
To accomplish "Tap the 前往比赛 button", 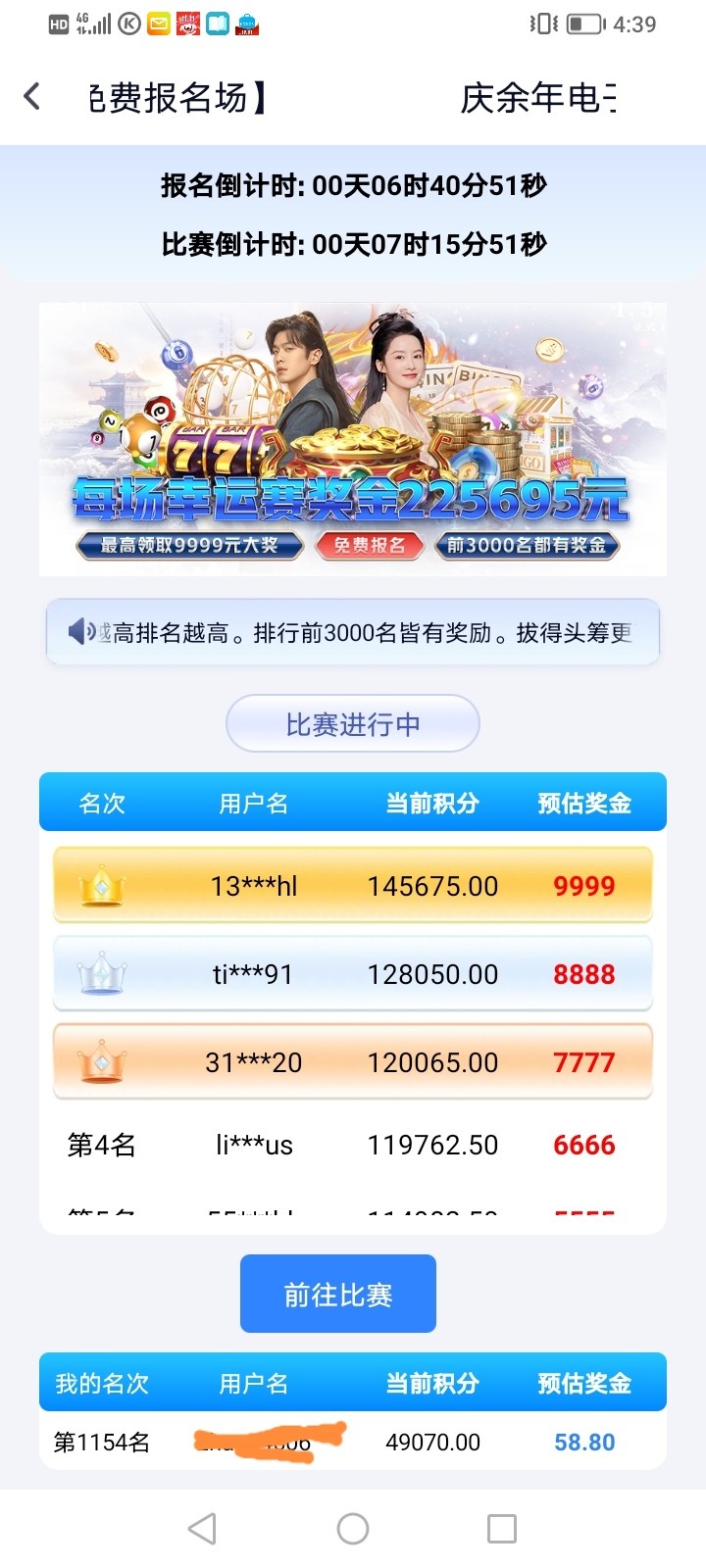I will [337, 1294].
